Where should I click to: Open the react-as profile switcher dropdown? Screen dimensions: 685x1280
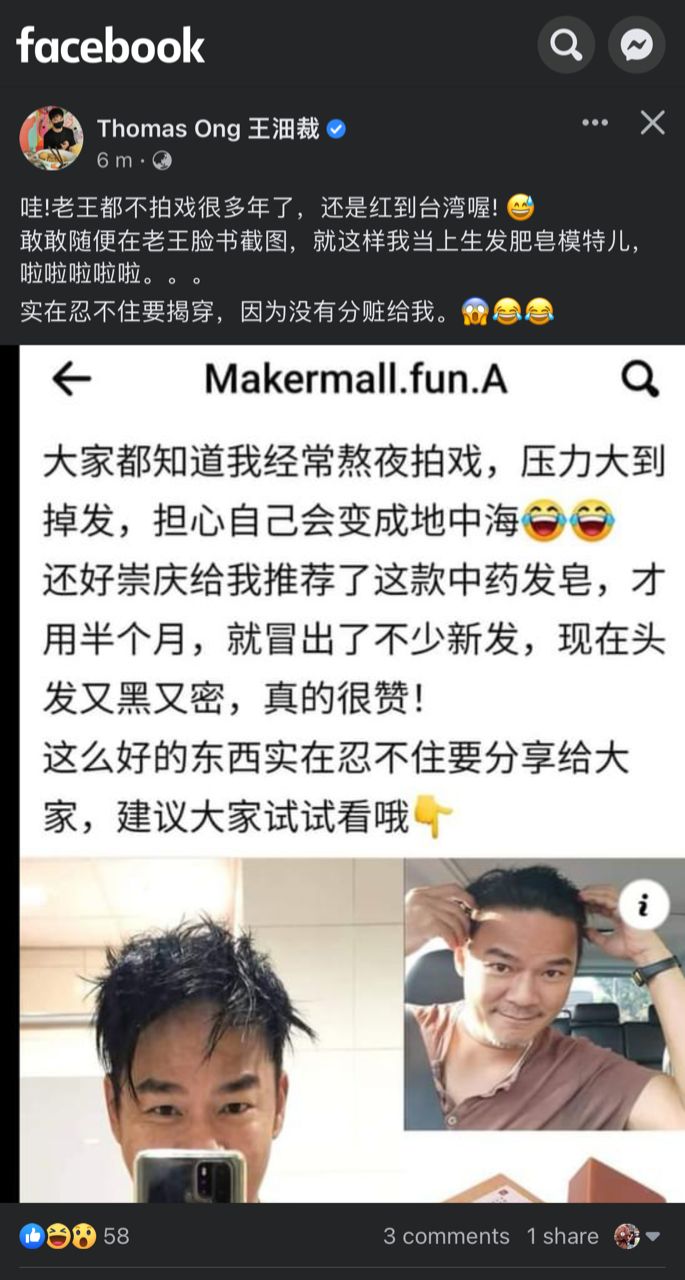(637, 1236)
